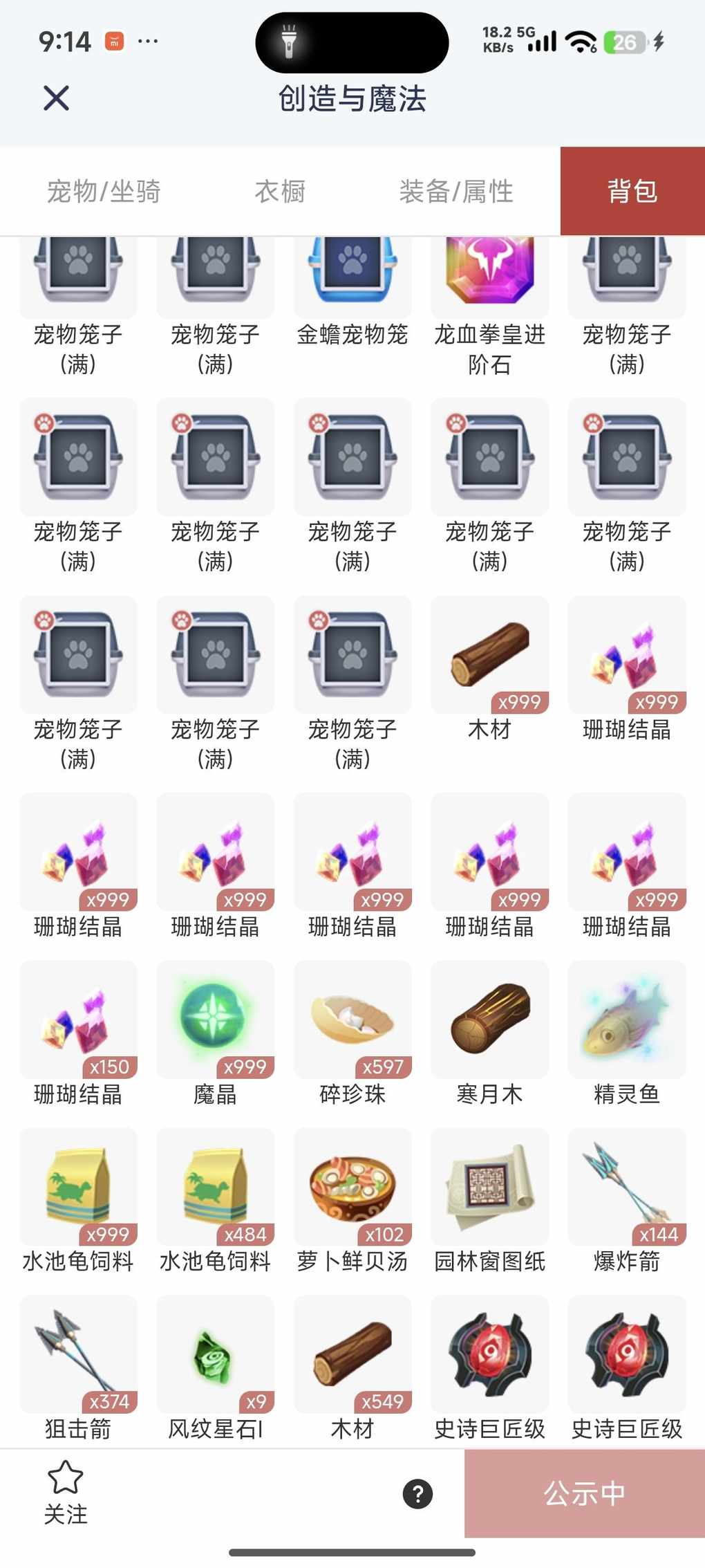
Task: Tap the 公示中 button
Action: pos(584,1494)
